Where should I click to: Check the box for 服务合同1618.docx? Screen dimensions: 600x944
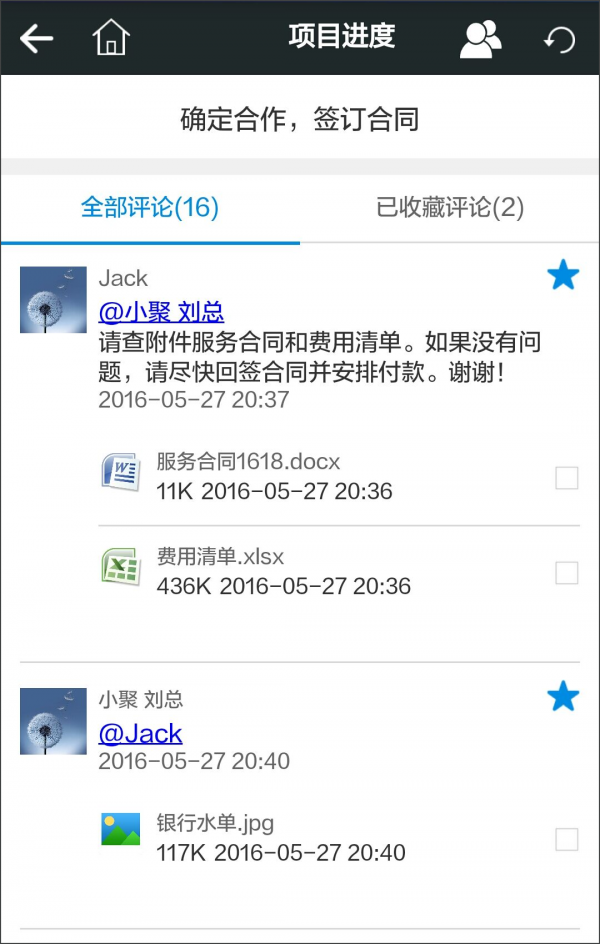tap(567, 478)
